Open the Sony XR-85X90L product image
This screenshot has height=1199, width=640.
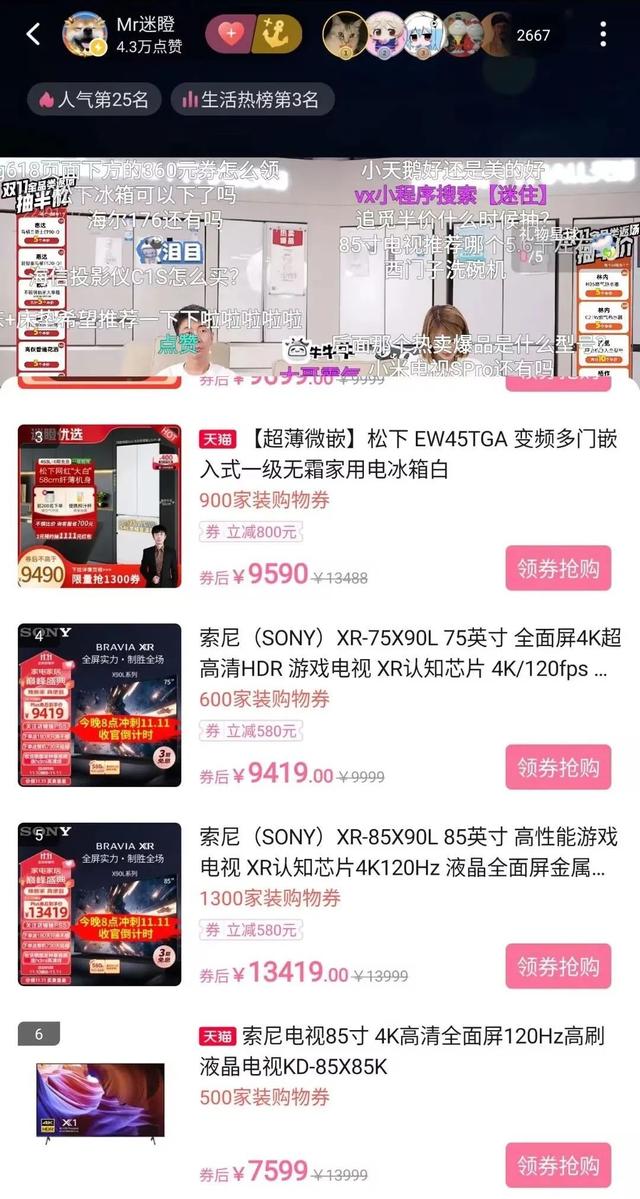[99, 904]
